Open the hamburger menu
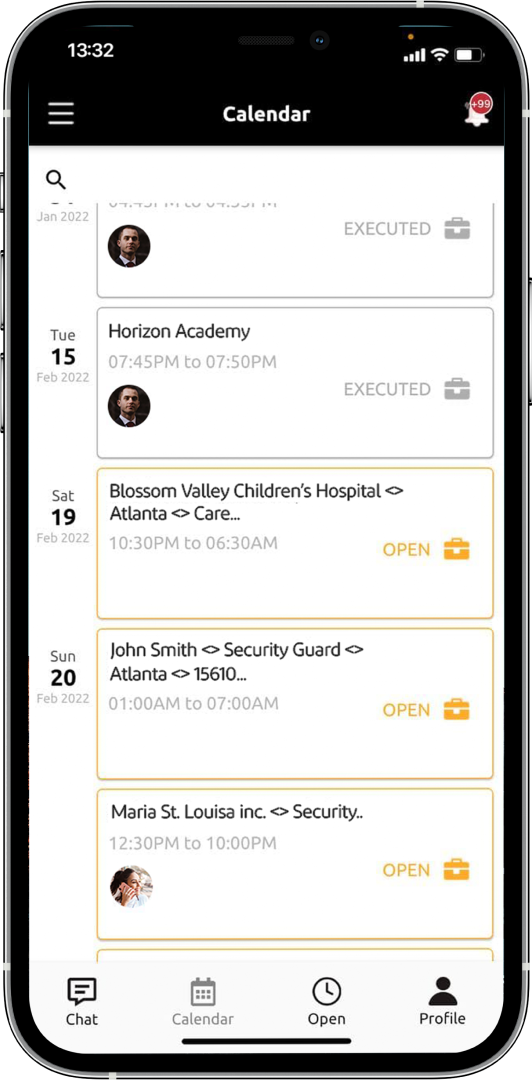Viewport: 532px width, 1080px height. click(x=61, y=114)
